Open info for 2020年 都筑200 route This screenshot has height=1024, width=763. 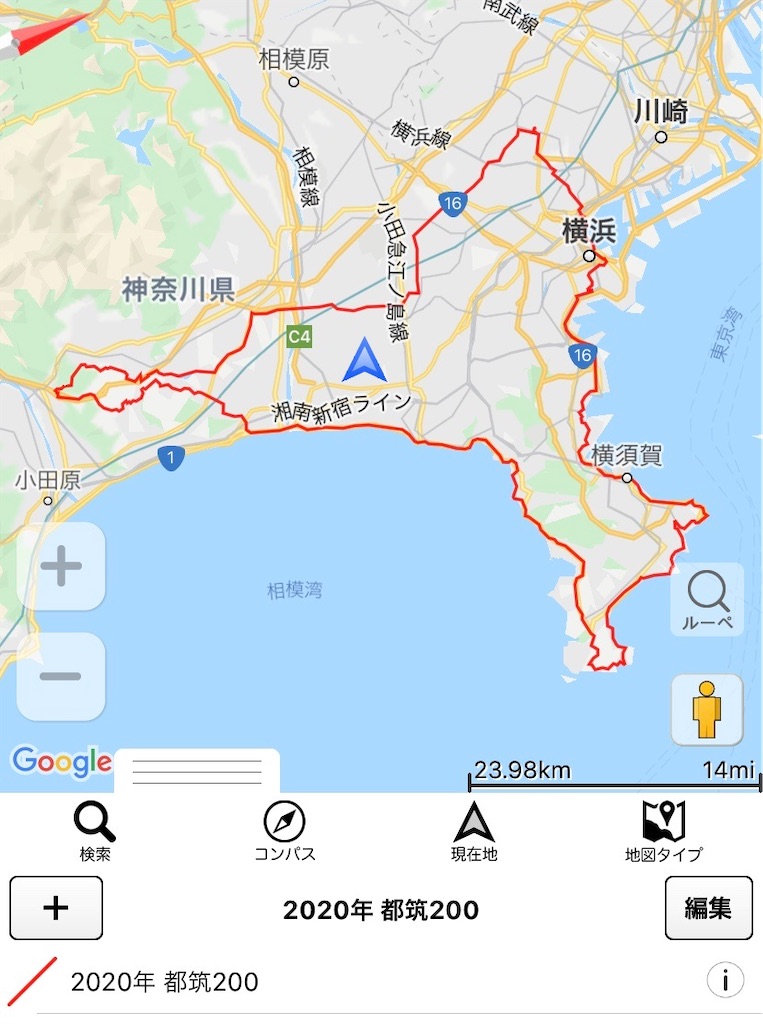725,981
